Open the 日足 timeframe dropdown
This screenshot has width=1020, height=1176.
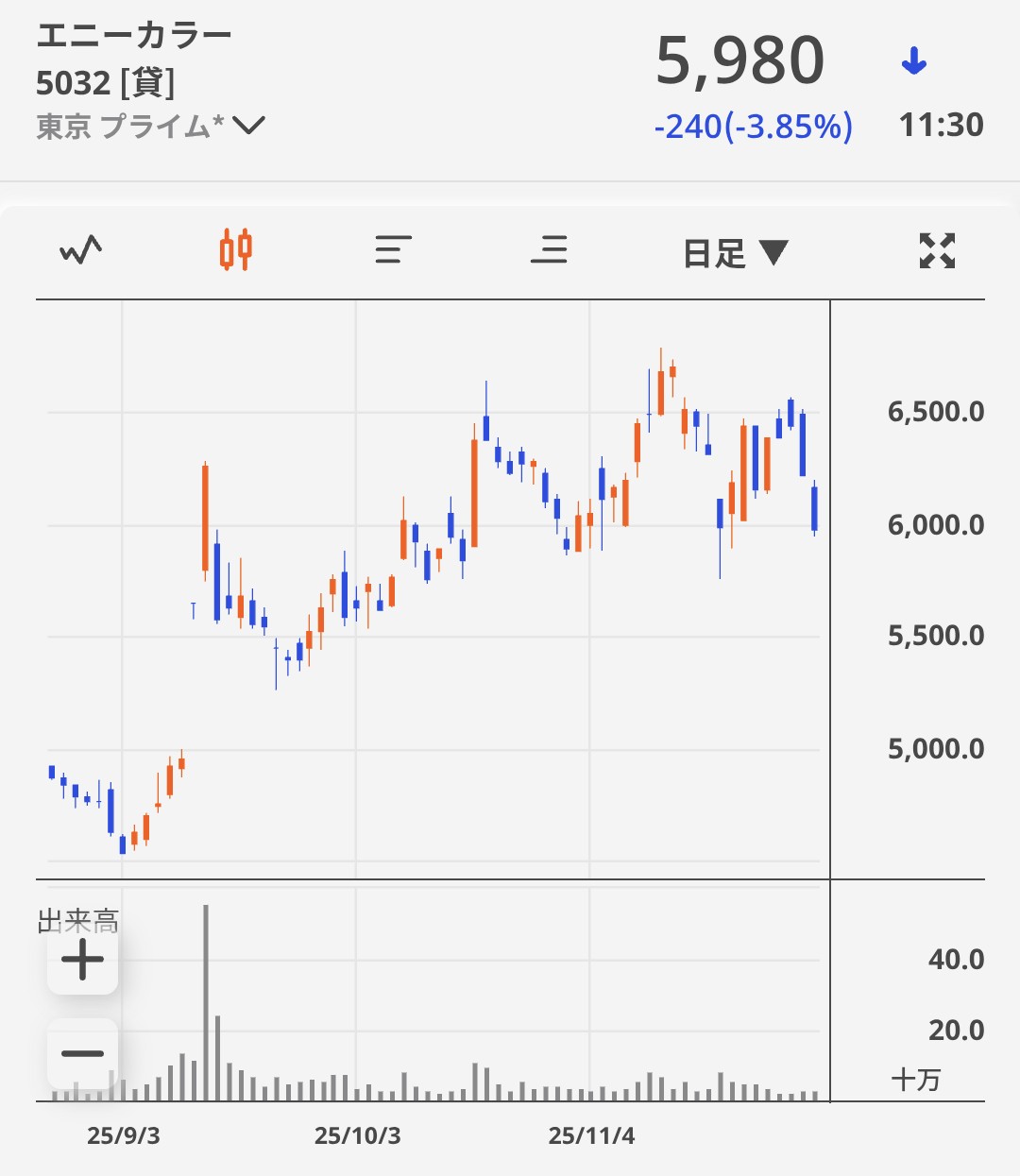[x=735, y=252]
